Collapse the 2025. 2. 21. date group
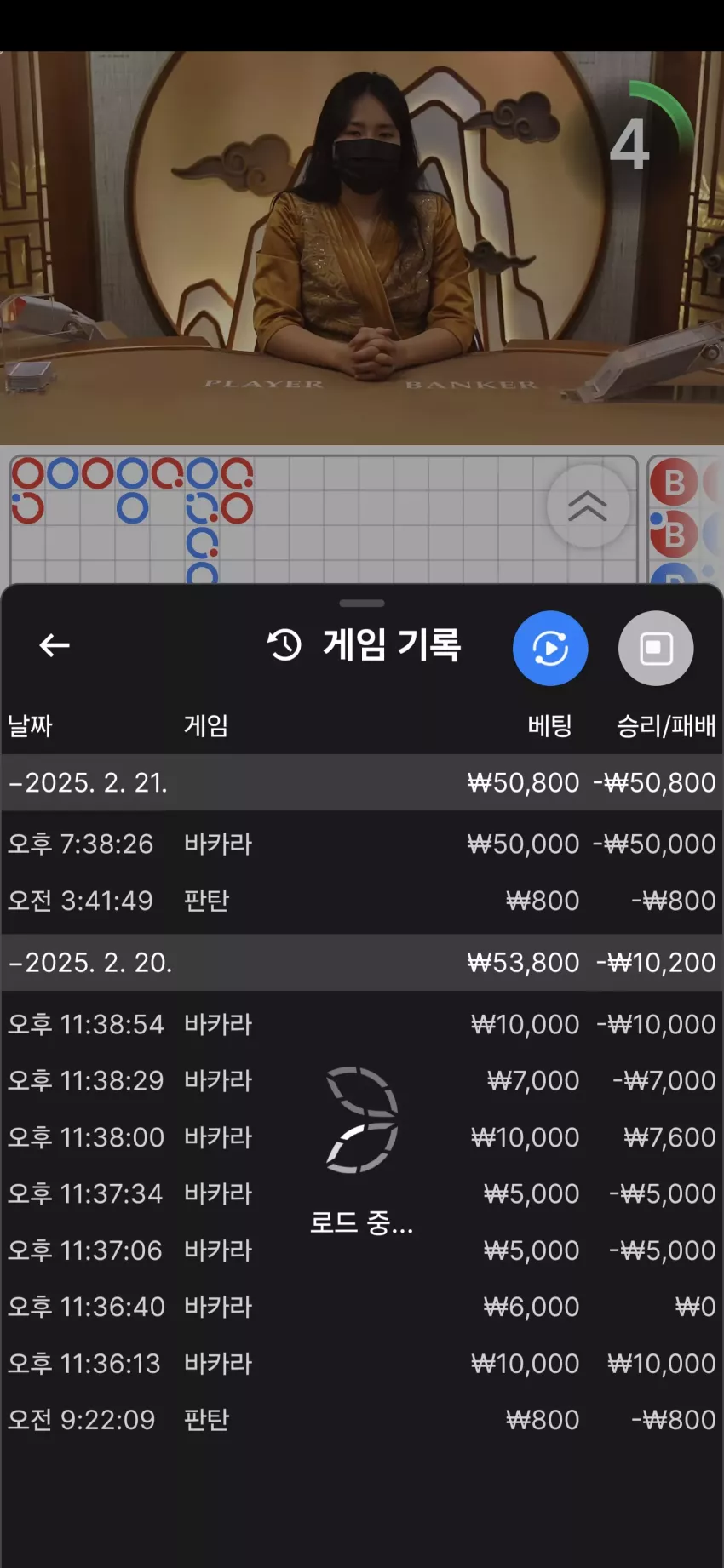 [362, 782]
